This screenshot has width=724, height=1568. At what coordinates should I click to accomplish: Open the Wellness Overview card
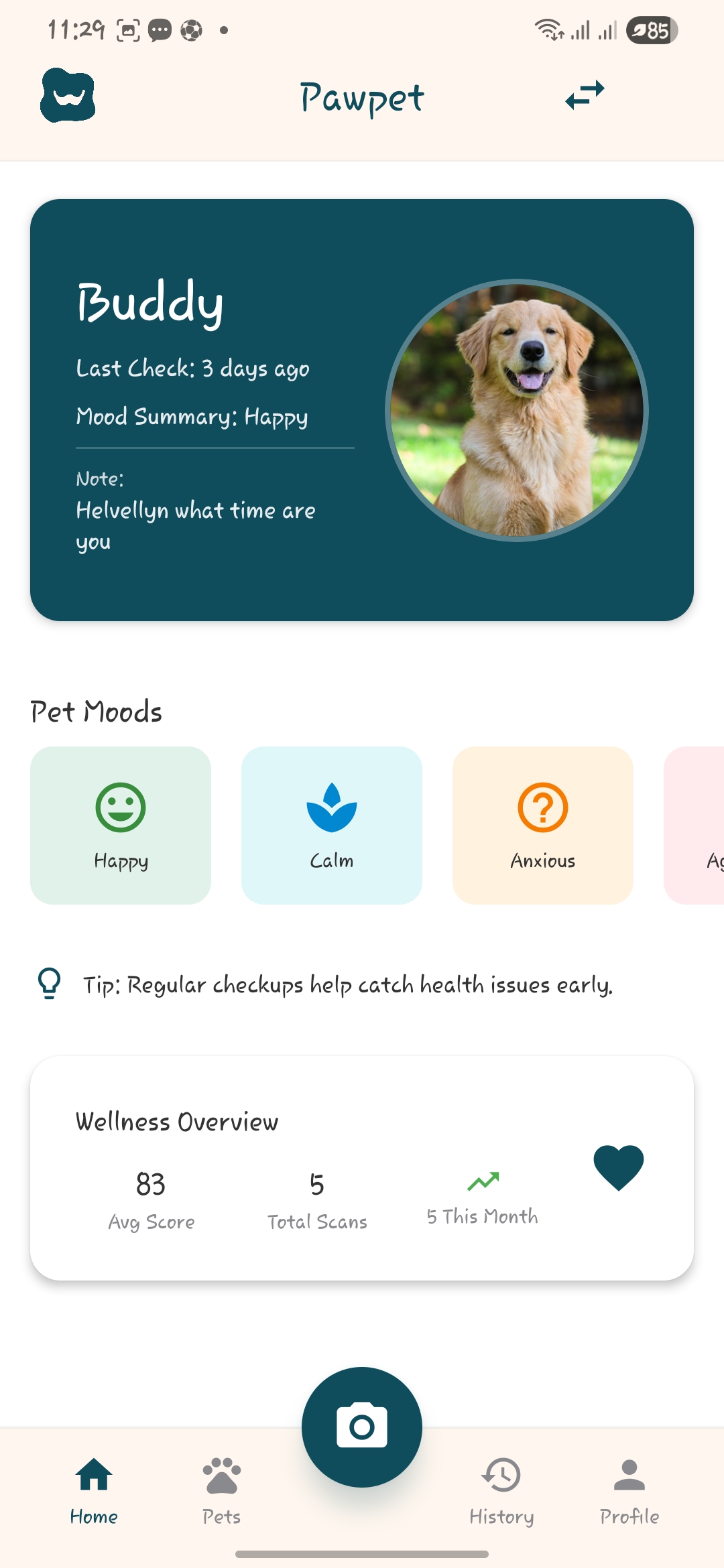pyautogui.click(x=362, y=1168)
